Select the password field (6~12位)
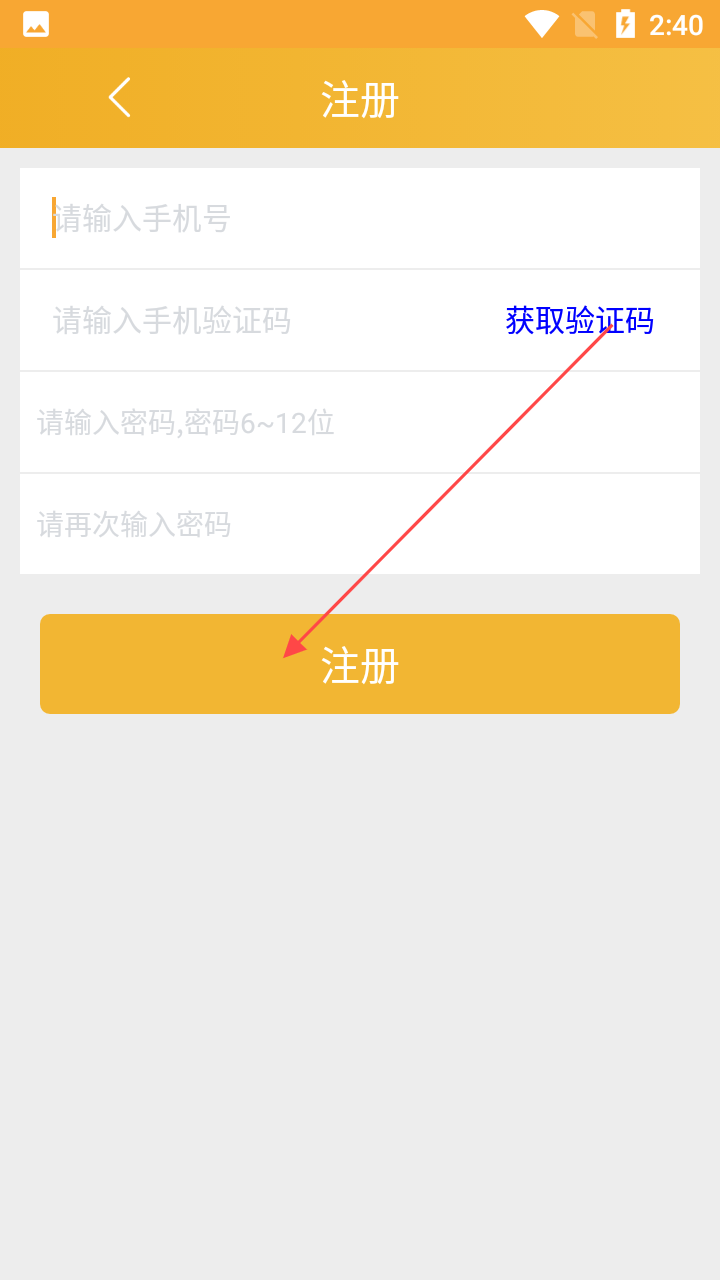The height and width of the screenshot is (1280, 720). pos(360,423)
